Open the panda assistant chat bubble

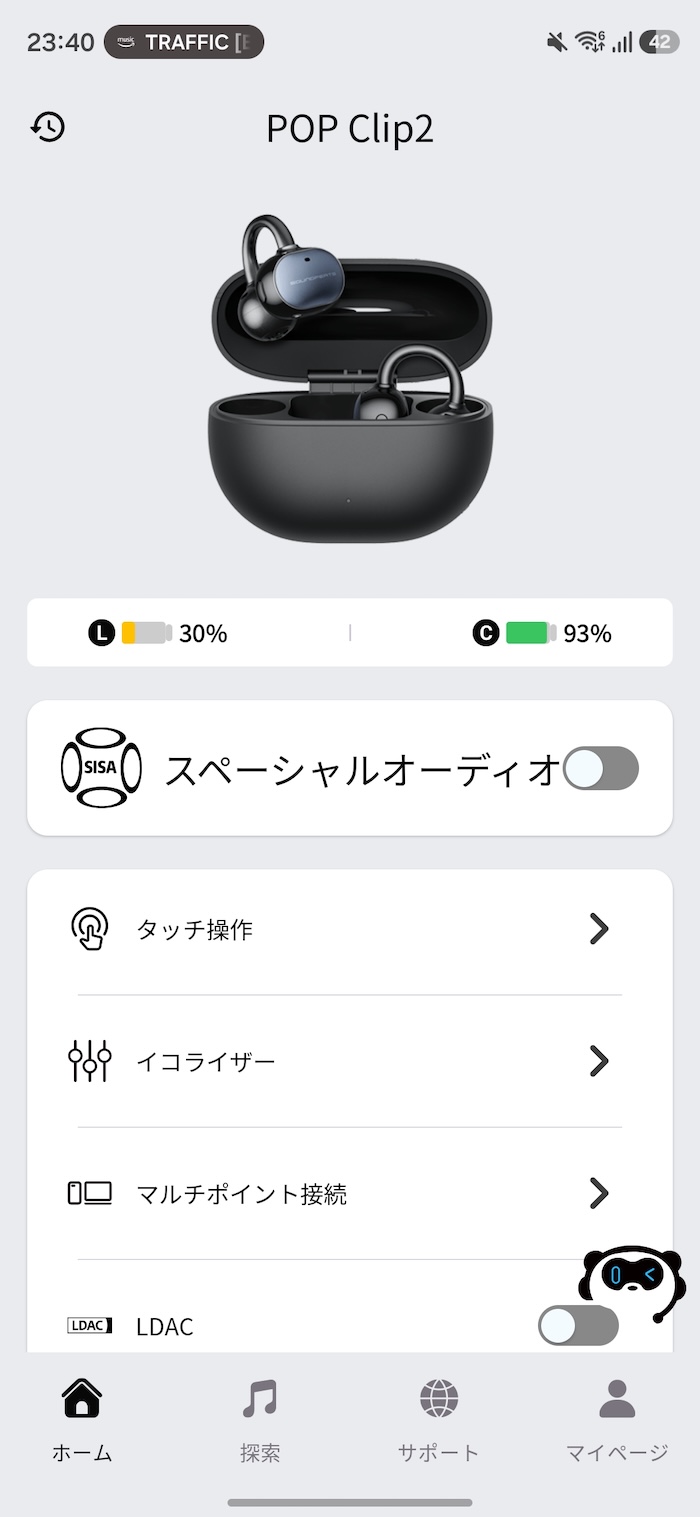(633, 1279)
